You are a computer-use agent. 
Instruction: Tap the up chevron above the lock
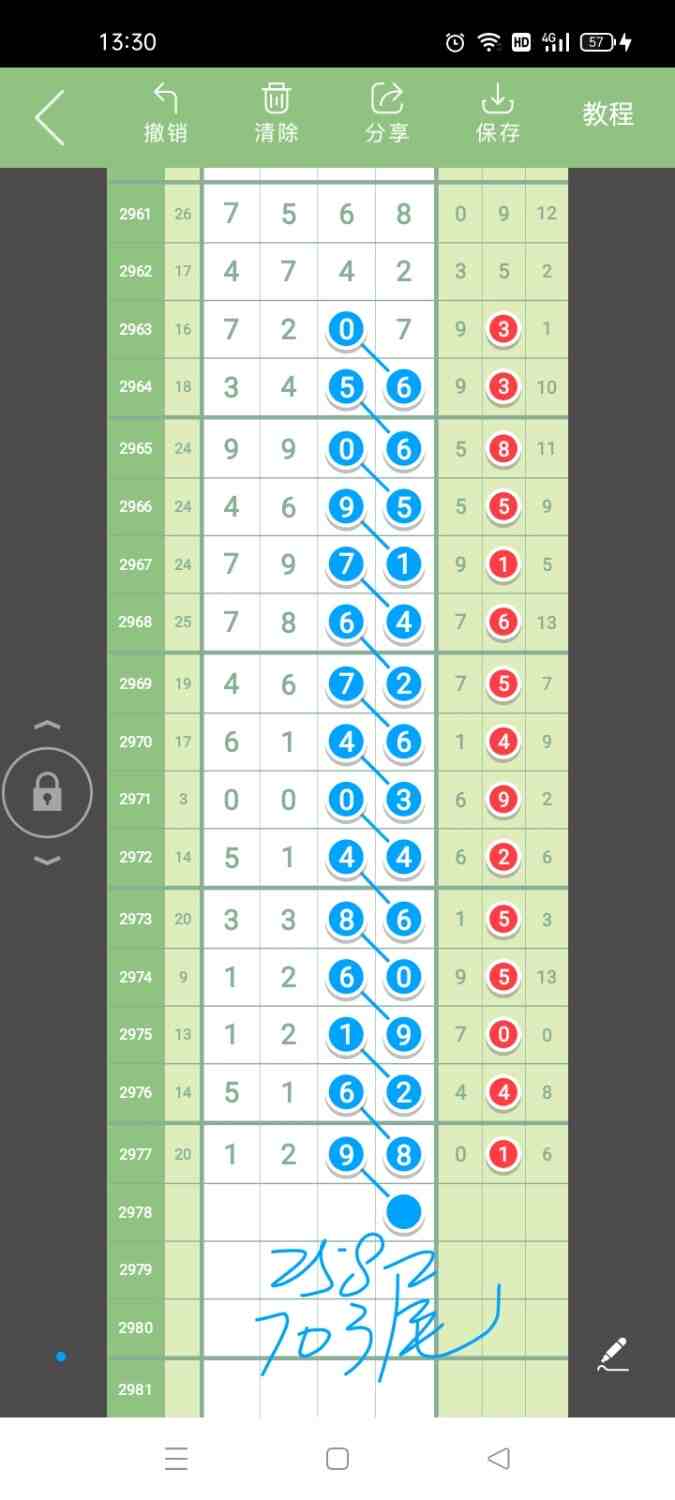[47, 725]
